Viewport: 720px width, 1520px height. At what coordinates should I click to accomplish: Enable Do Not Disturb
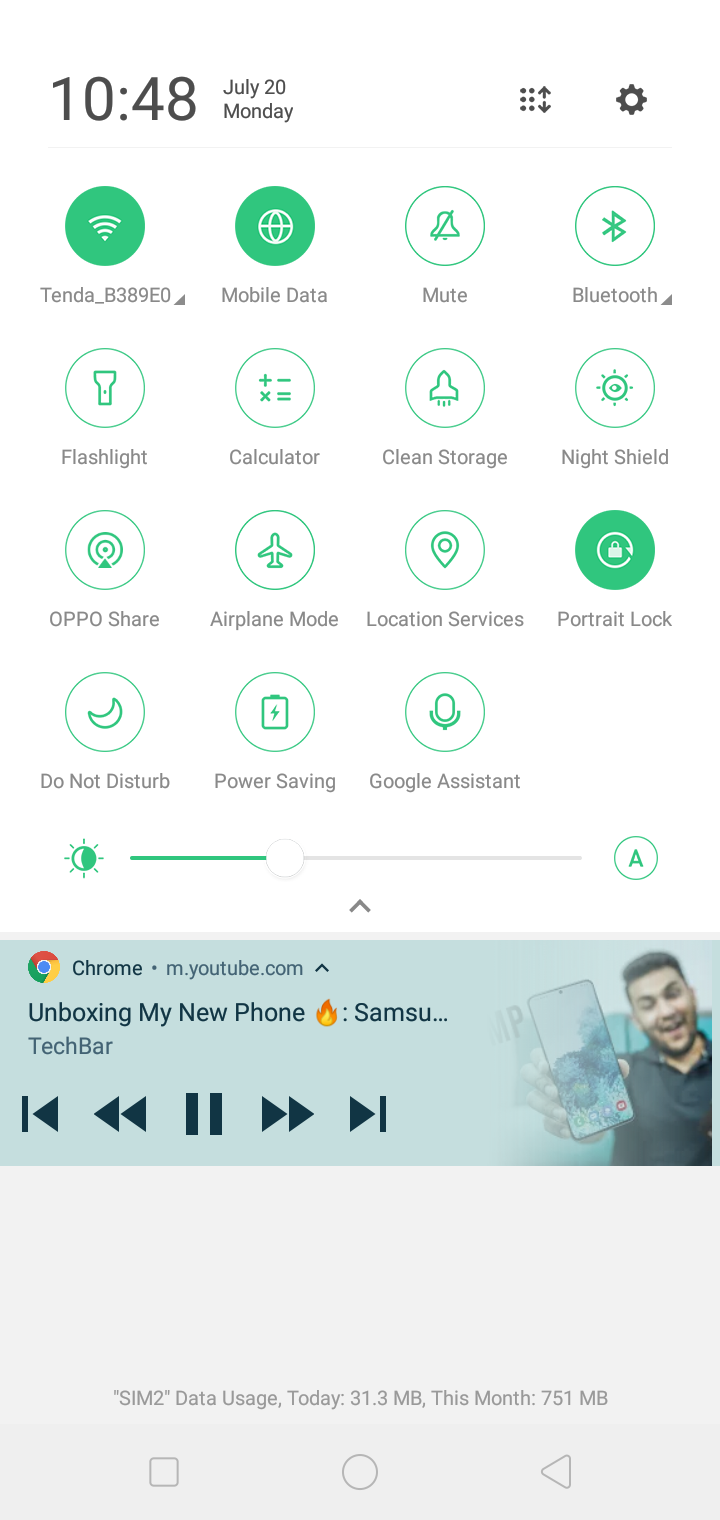105,713
